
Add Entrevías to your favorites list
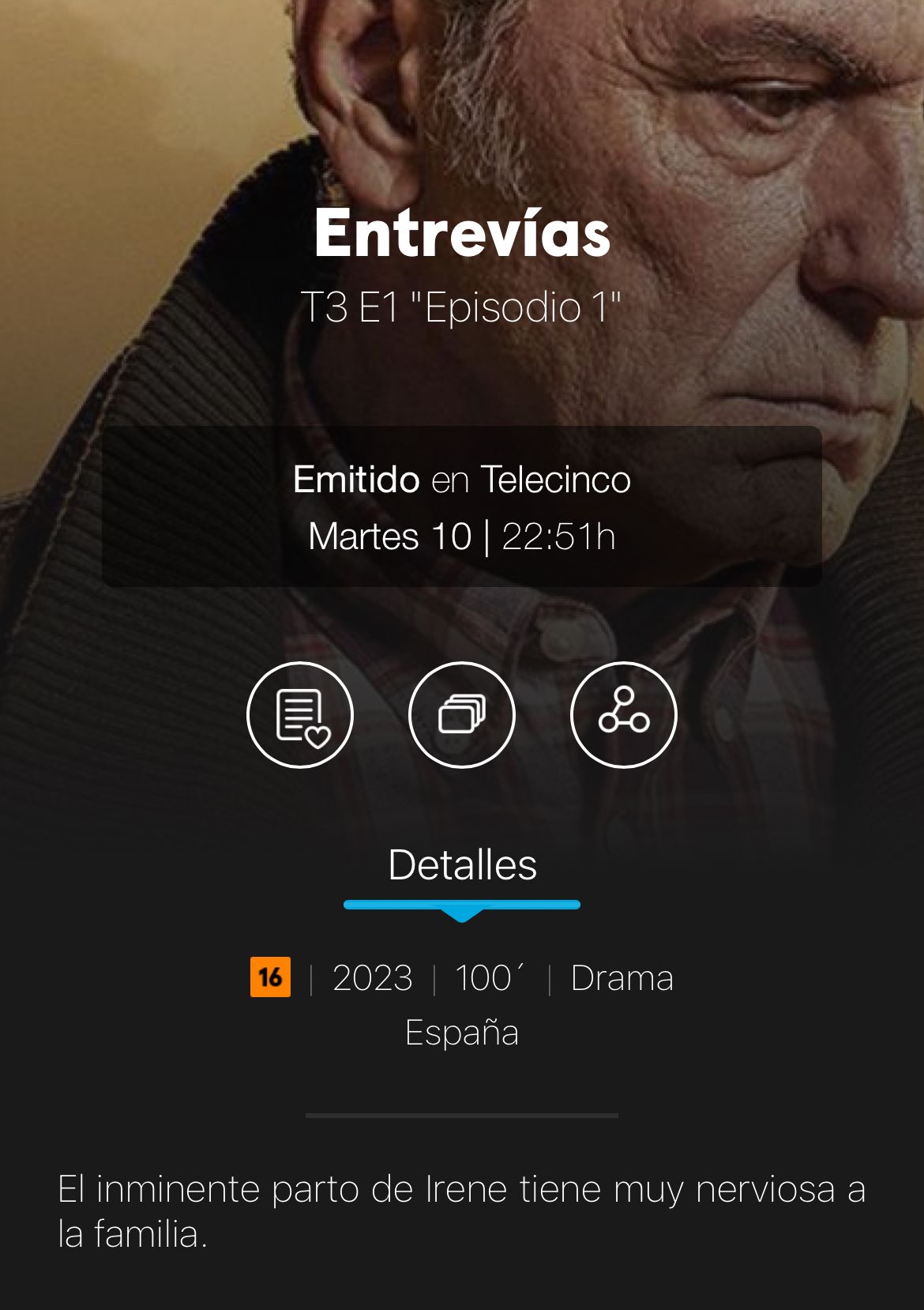point(300,714)
